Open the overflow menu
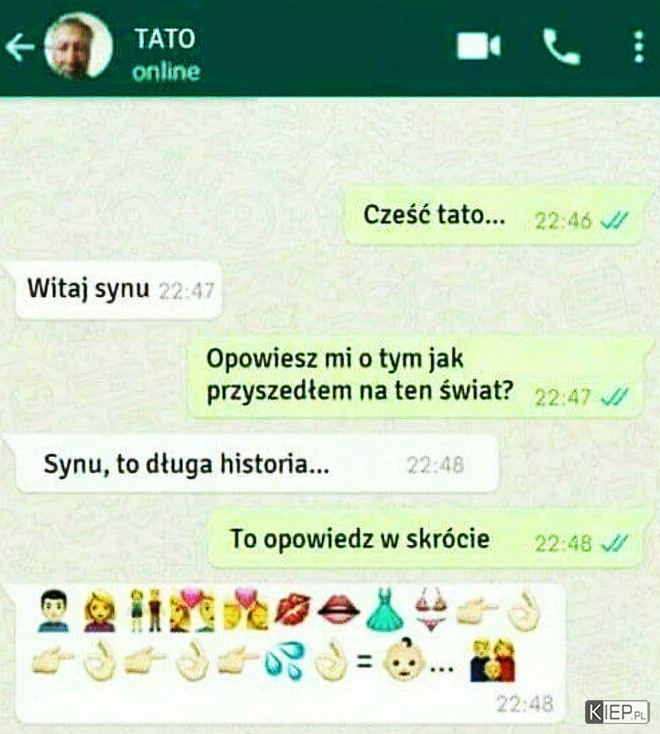 pos(638,47)
